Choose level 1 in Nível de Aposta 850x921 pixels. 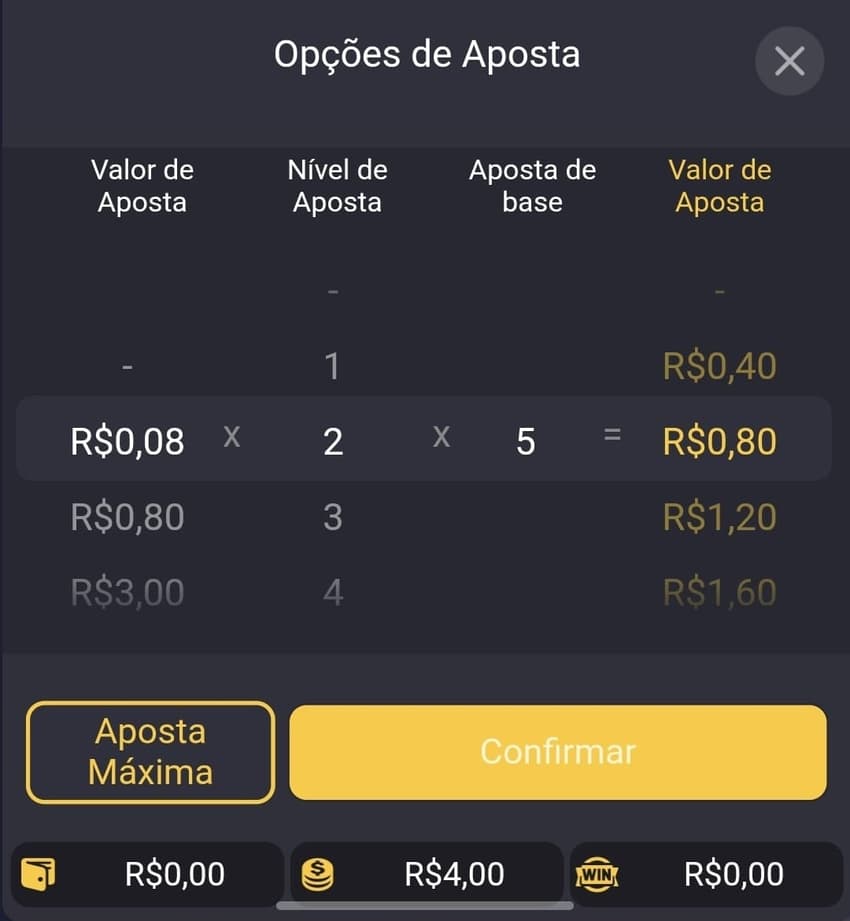point(333,365)
